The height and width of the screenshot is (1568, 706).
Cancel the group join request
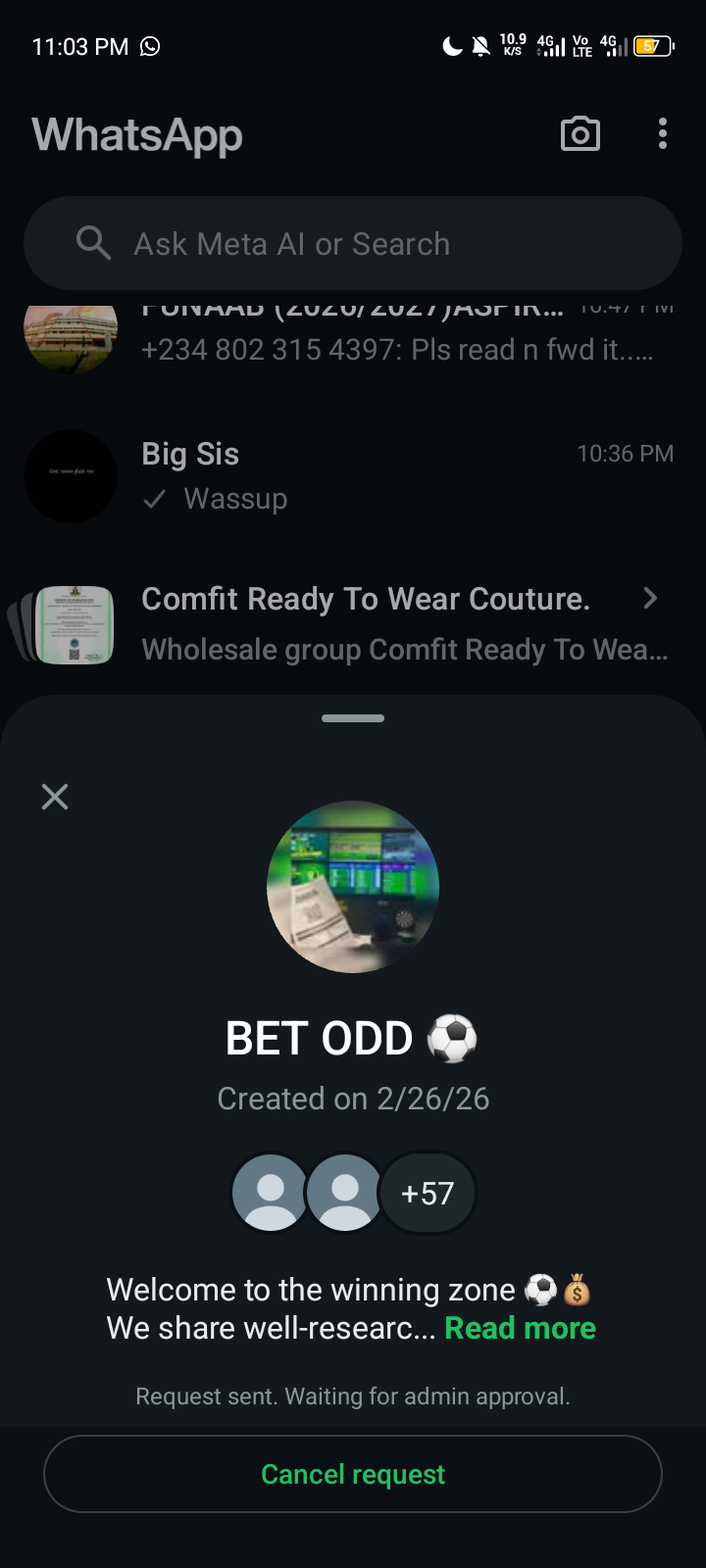click(x=353, y=1474)
